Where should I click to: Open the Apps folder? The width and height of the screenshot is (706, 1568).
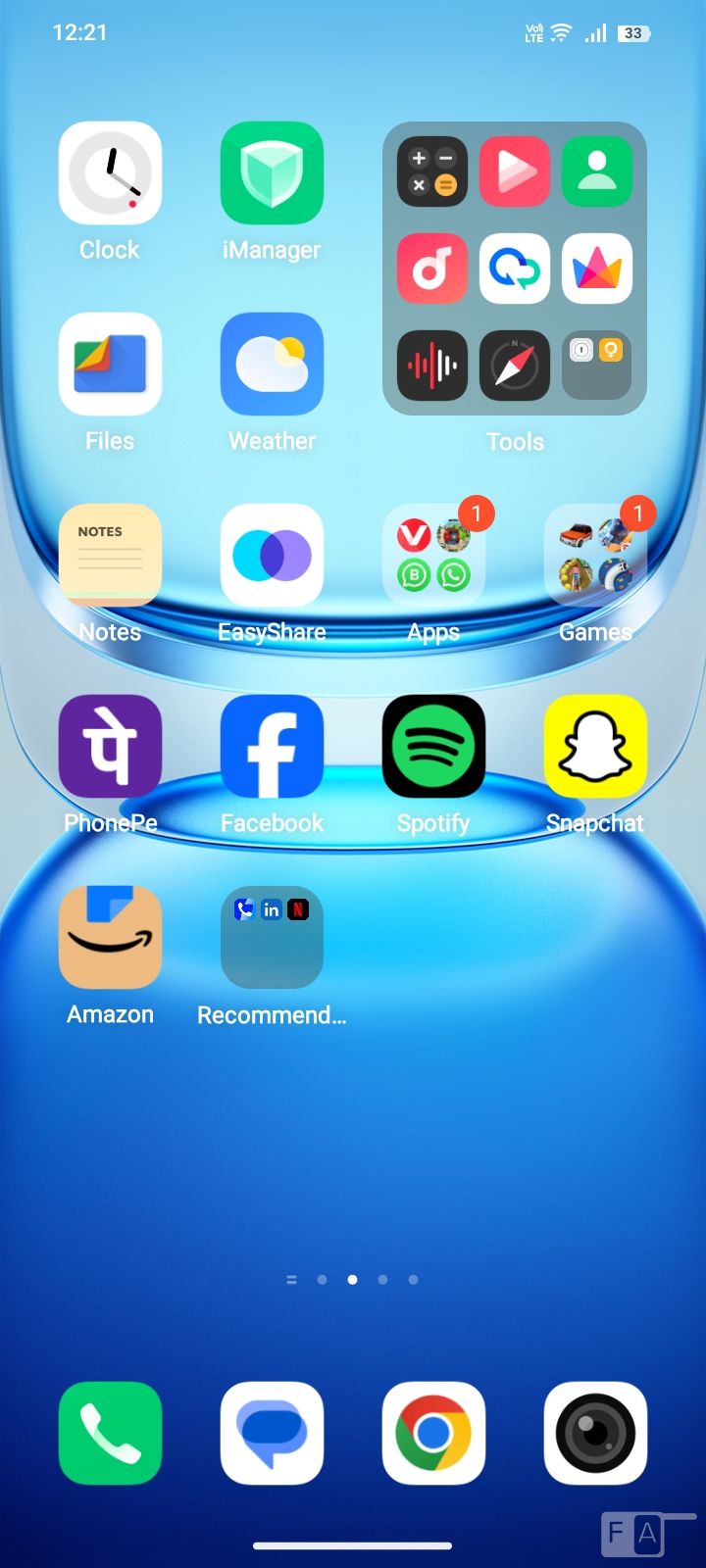pyautogui.click(x=433, y=556)
